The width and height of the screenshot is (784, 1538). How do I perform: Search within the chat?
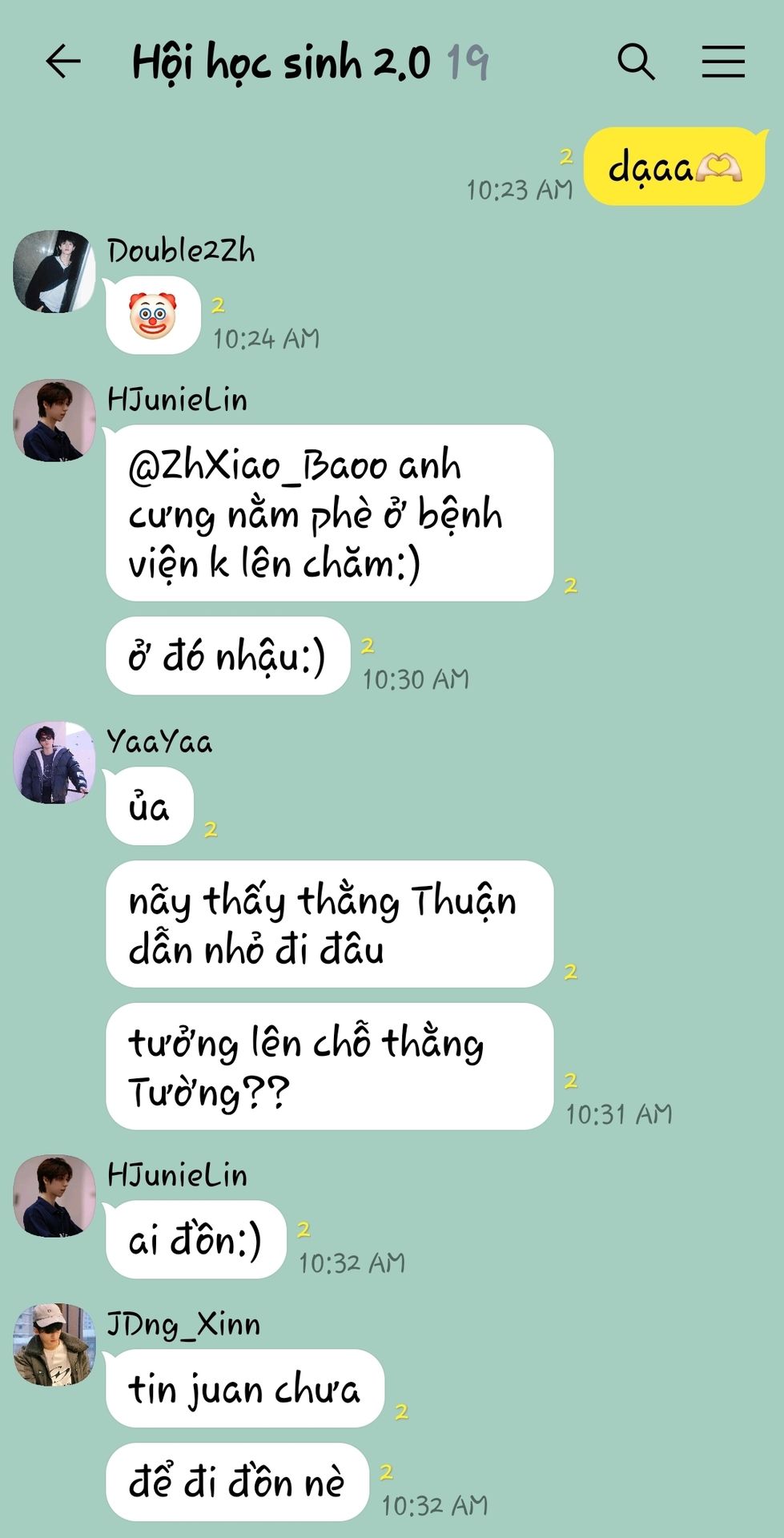coord(636,62)
